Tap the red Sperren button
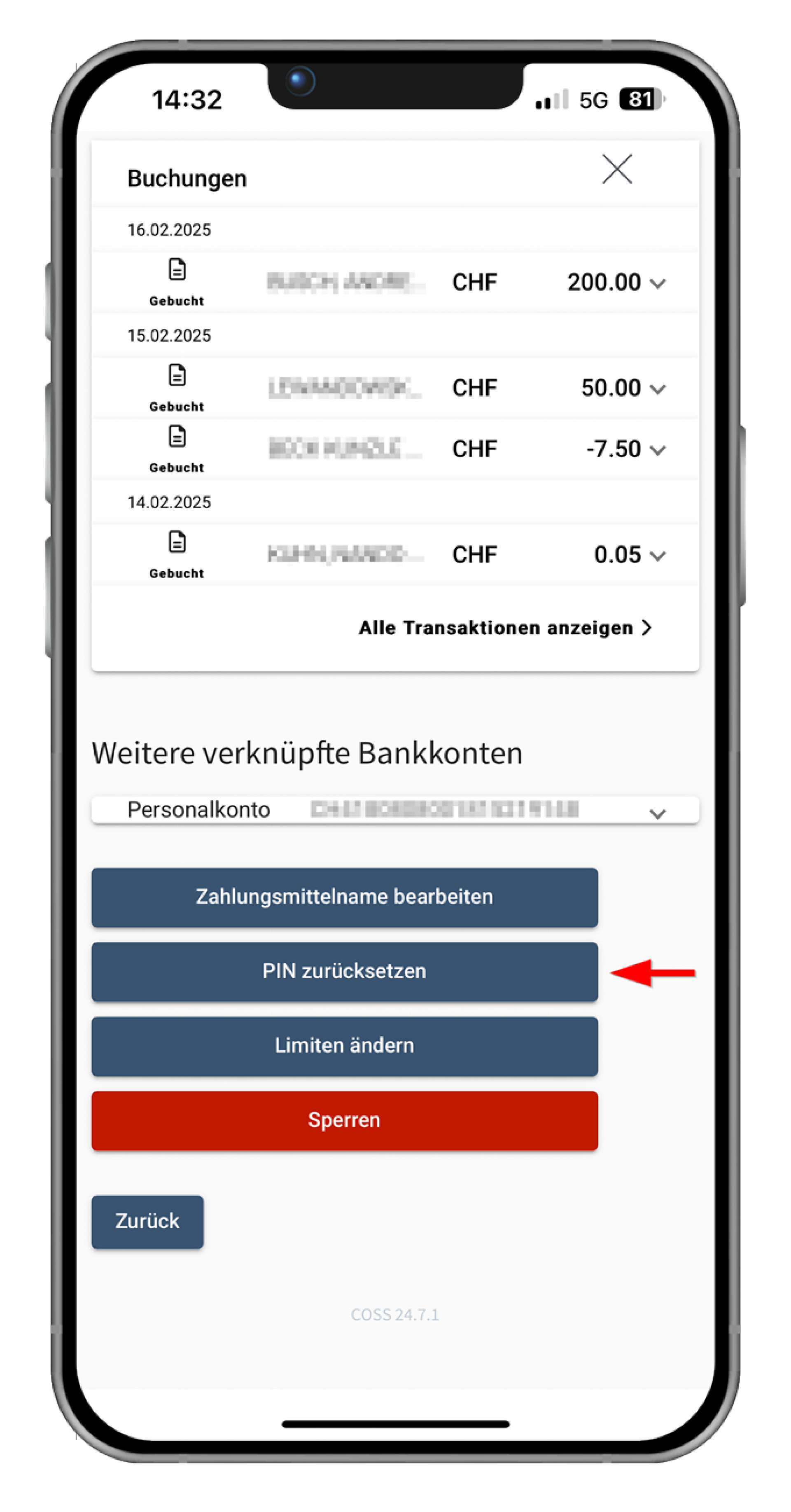 pos(345,1120)
